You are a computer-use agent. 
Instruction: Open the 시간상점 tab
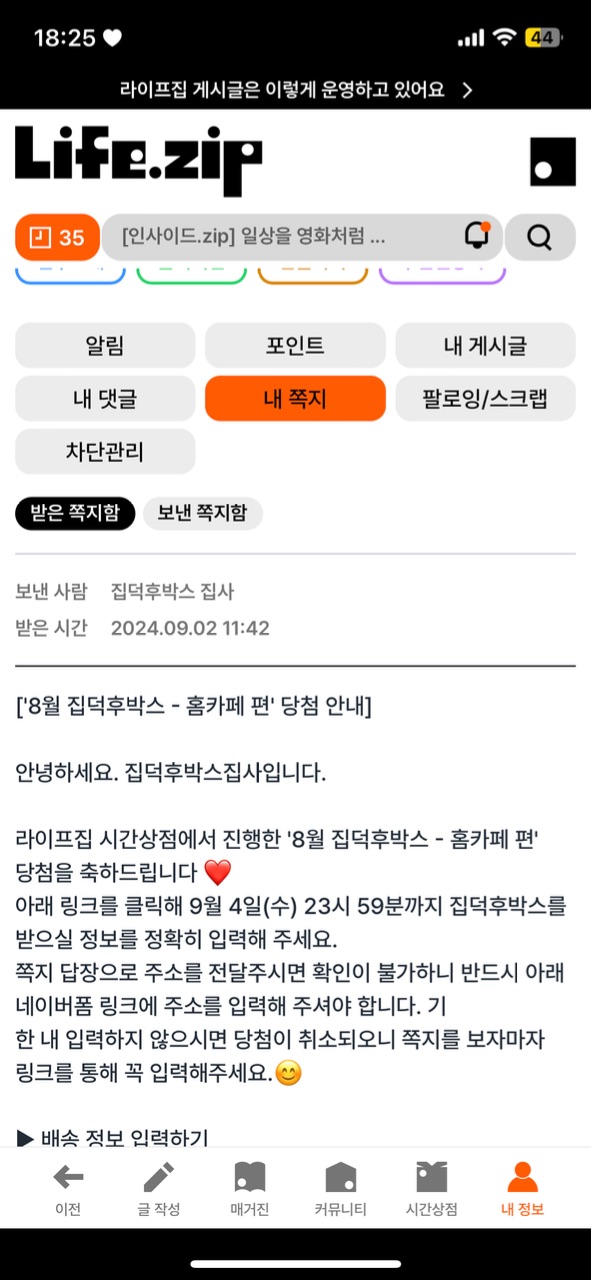point(432,1189)
